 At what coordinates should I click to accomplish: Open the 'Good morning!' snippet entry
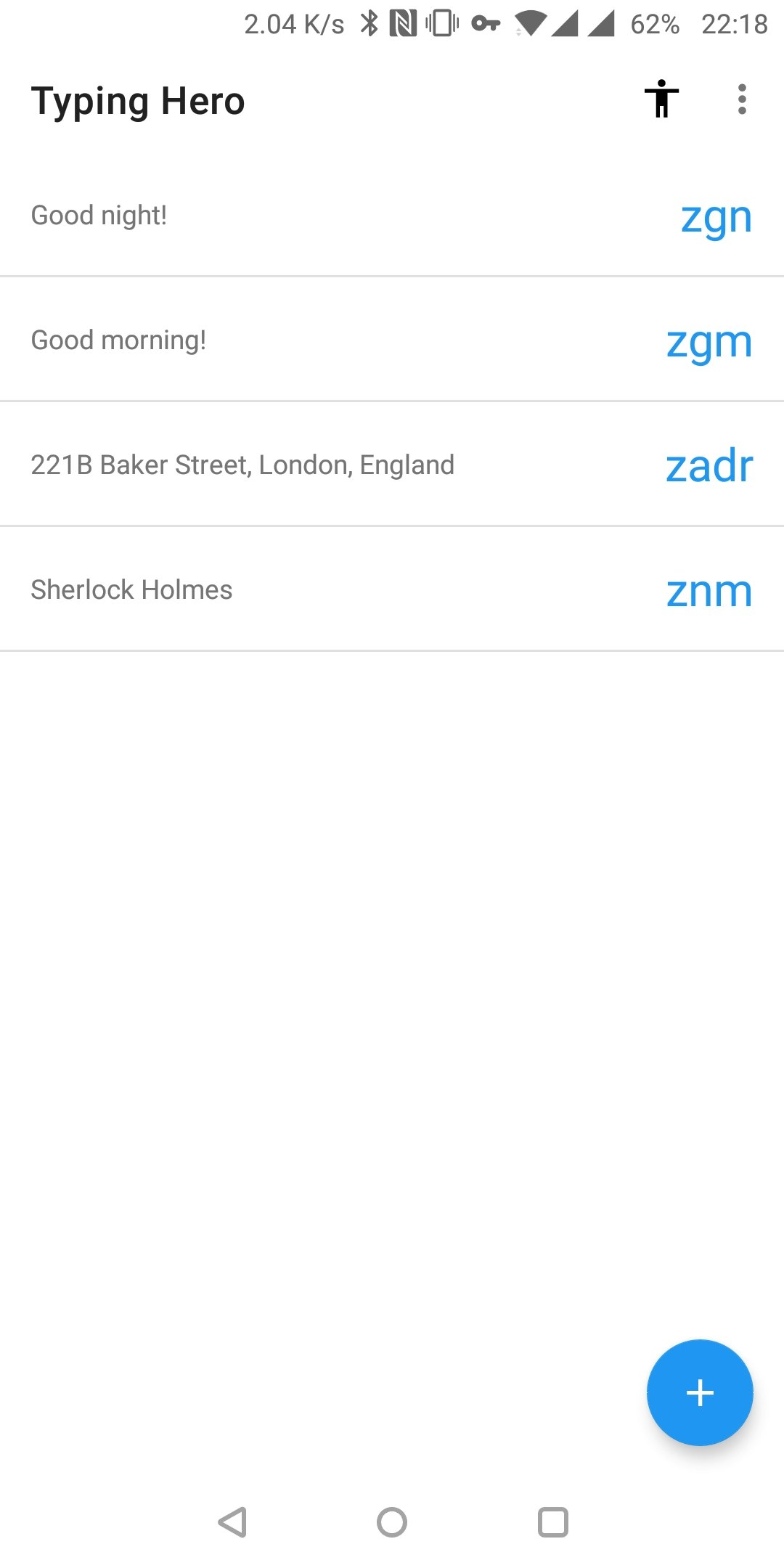tap(290, 340)
